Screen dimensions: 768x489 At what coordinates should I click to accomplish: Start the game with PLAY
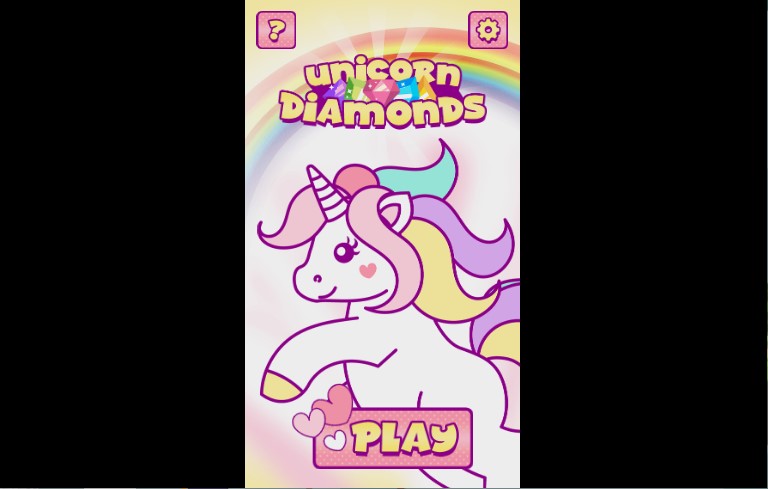pos(393,438)
